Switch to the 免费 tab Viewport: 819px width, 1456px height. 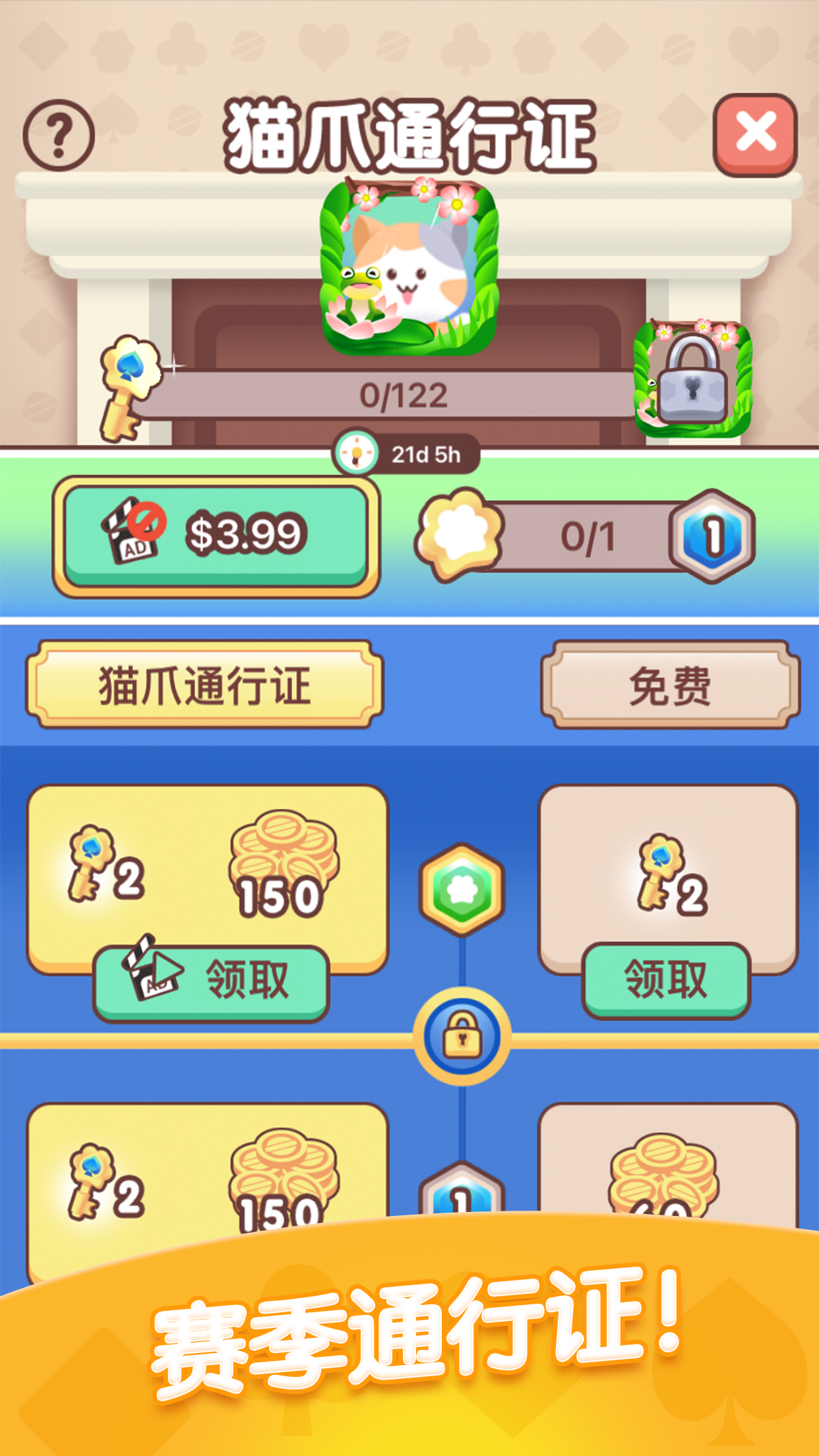[x=668, y=686]
